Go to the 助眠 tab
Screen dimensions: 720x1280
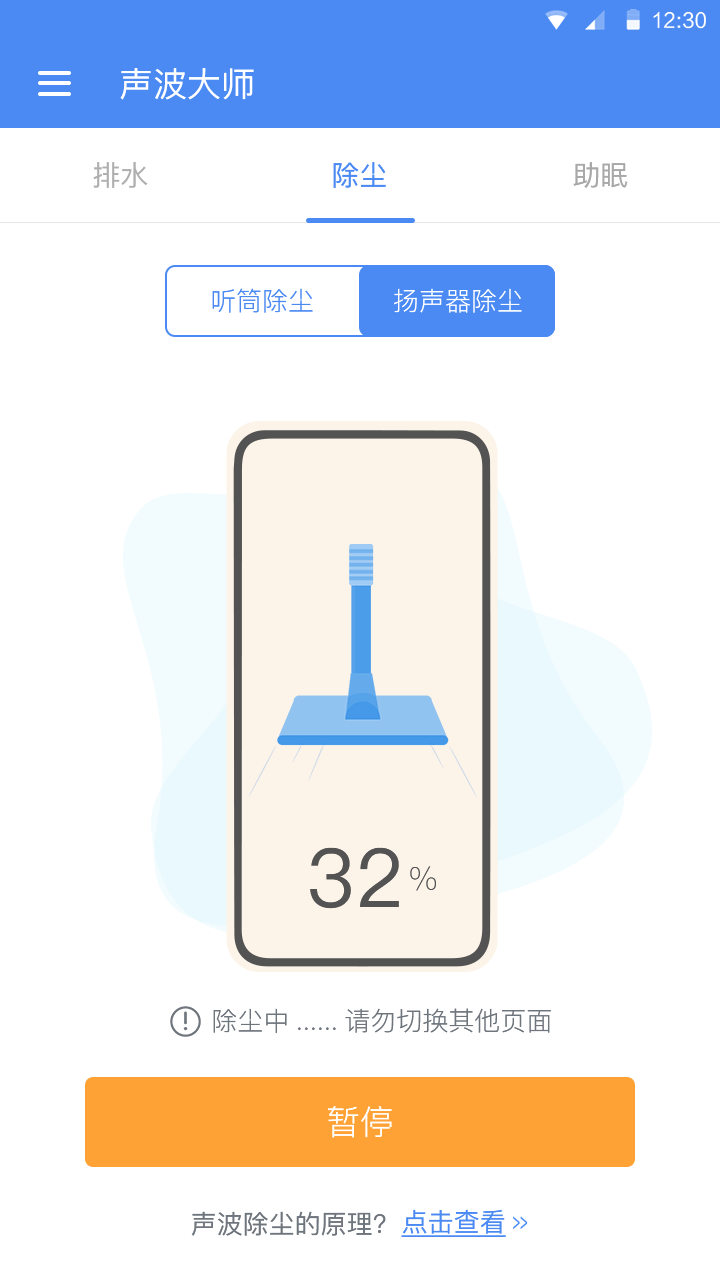pyautogui.click(x=600, y=176)
